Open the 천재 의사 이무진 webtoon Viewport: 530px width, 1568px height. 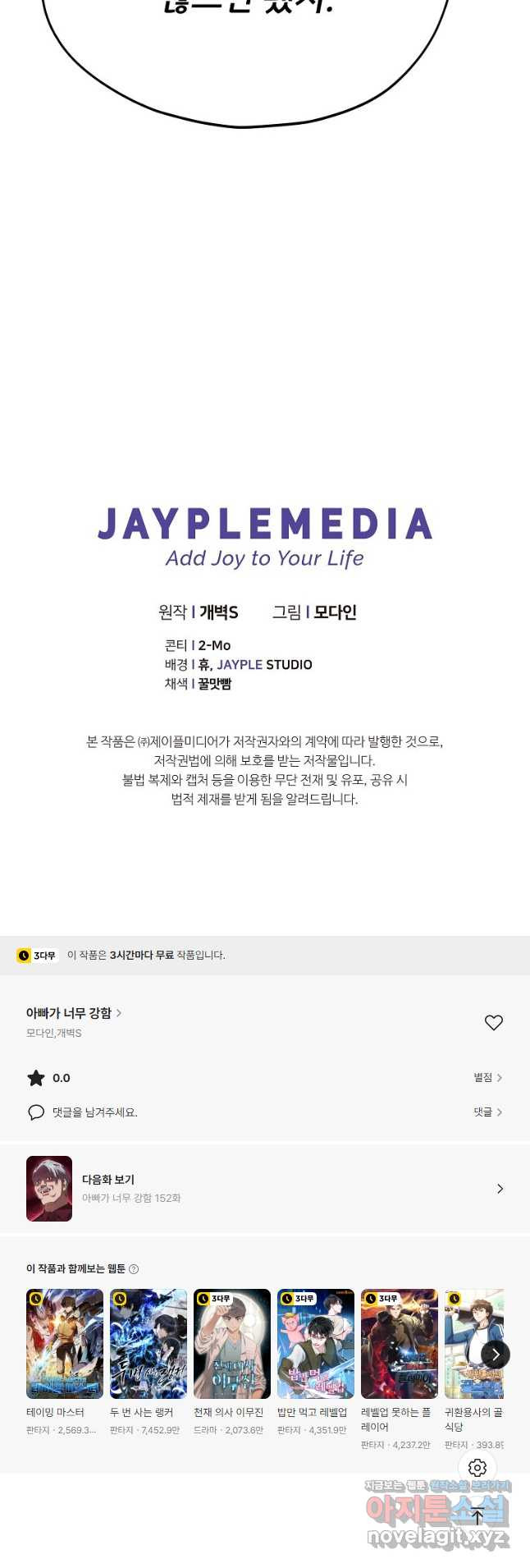tap(232, 1344)
